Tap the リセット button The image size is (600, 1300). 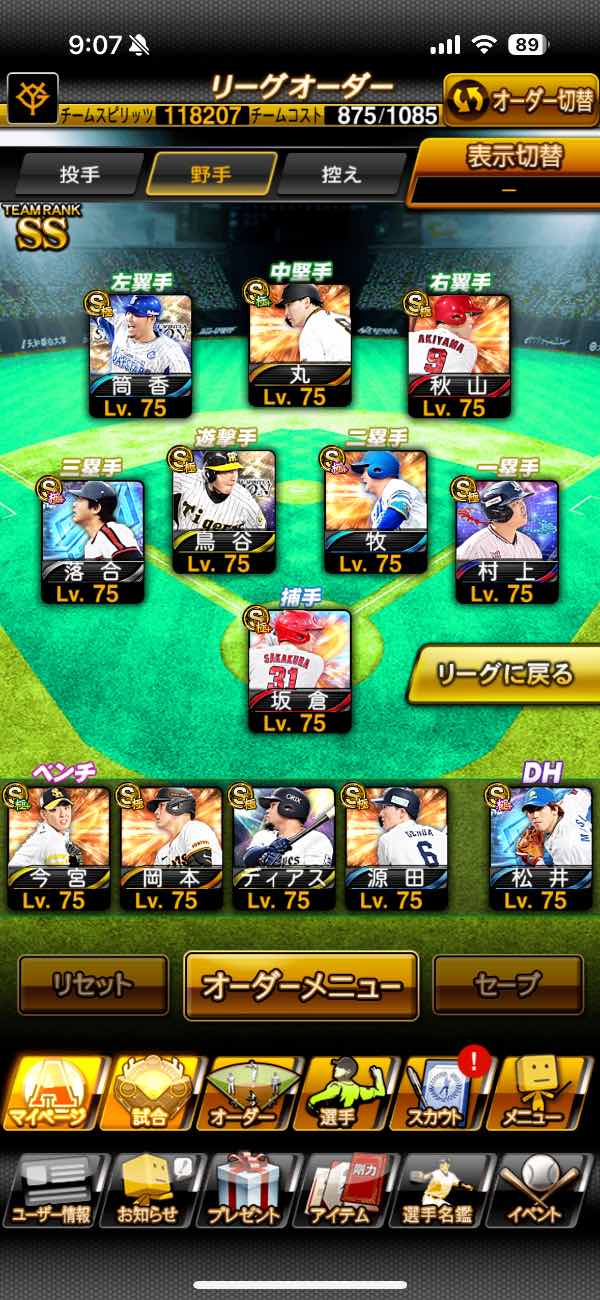[93, 986]
